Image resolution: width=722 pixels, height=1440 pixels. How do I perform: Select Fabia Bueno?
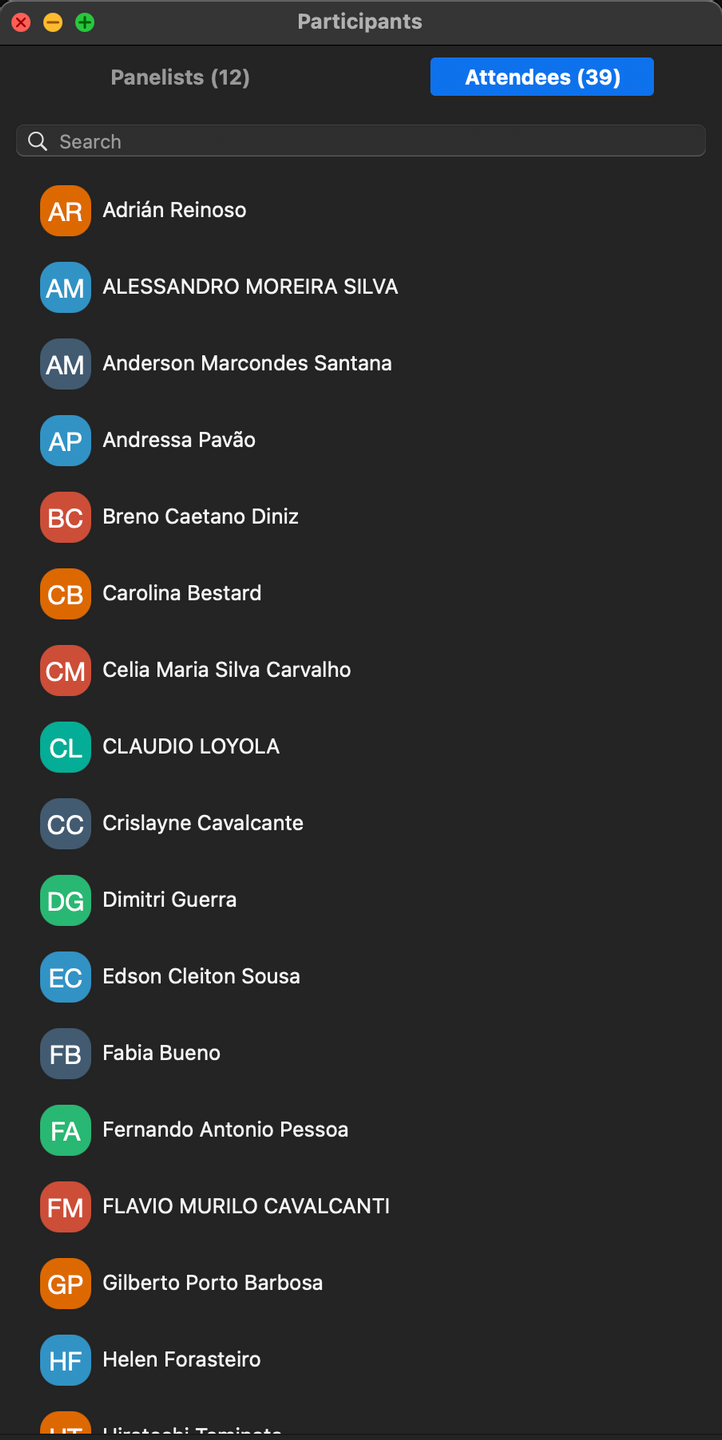[x=161, y=1053]
